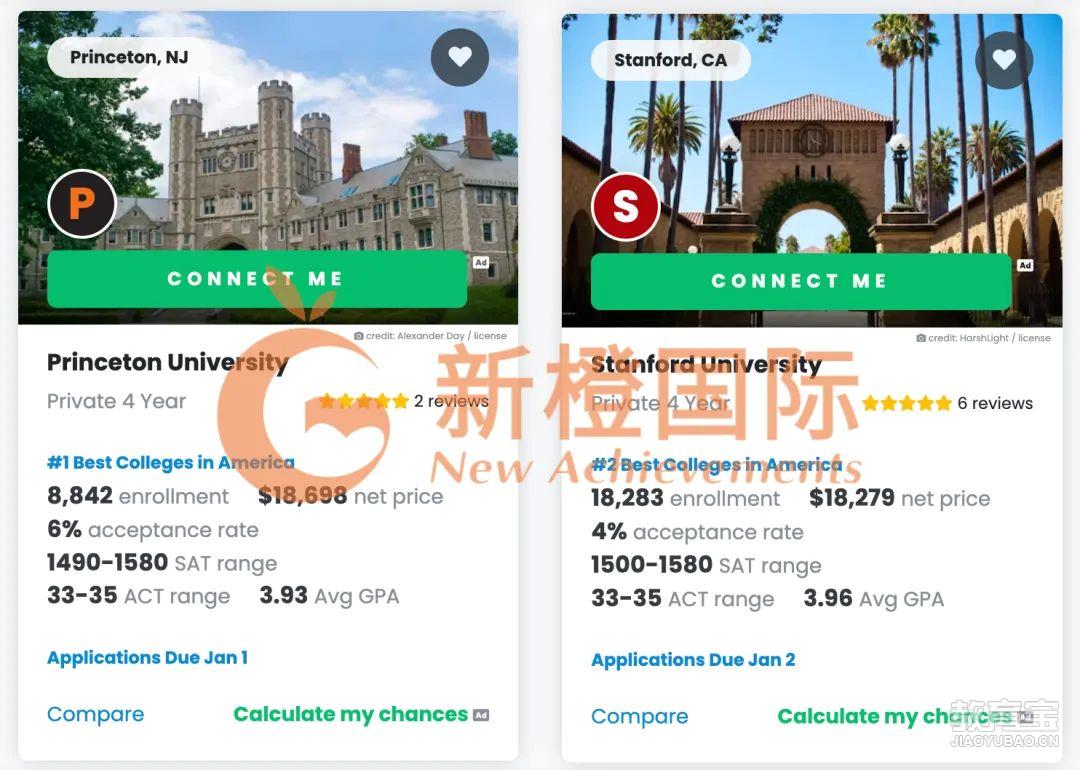Open the #1 Best Colleges in America ranking
Viewport: 1080px width, 770px height.
point(171,463)
